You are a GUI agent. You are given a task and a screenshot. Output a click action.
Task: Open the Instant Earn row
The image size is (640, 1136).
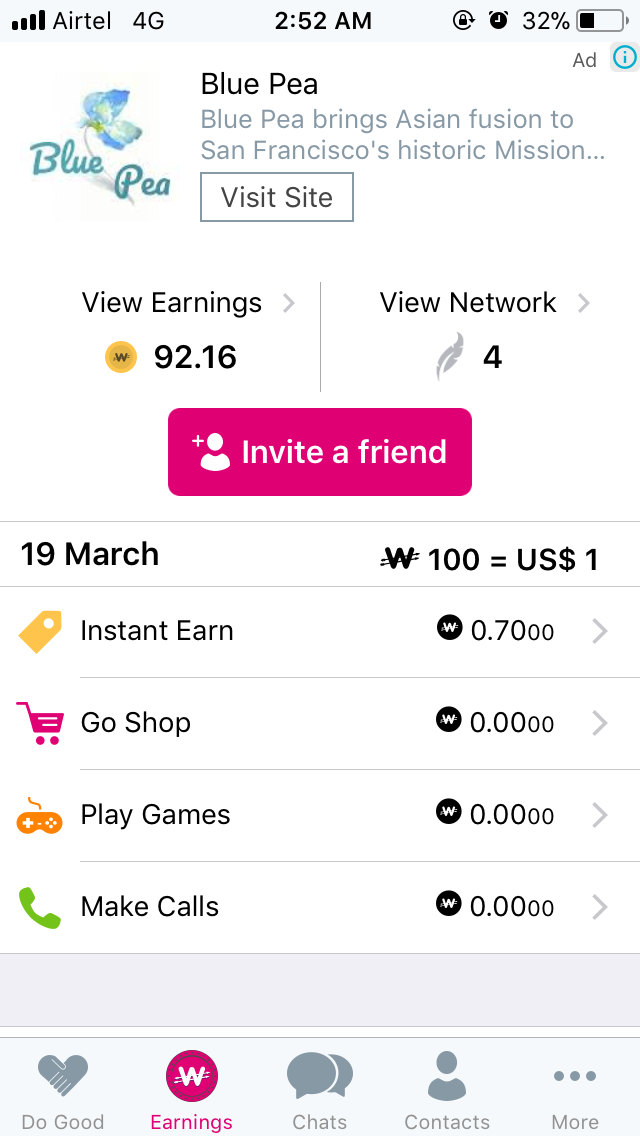click(320, 631)
